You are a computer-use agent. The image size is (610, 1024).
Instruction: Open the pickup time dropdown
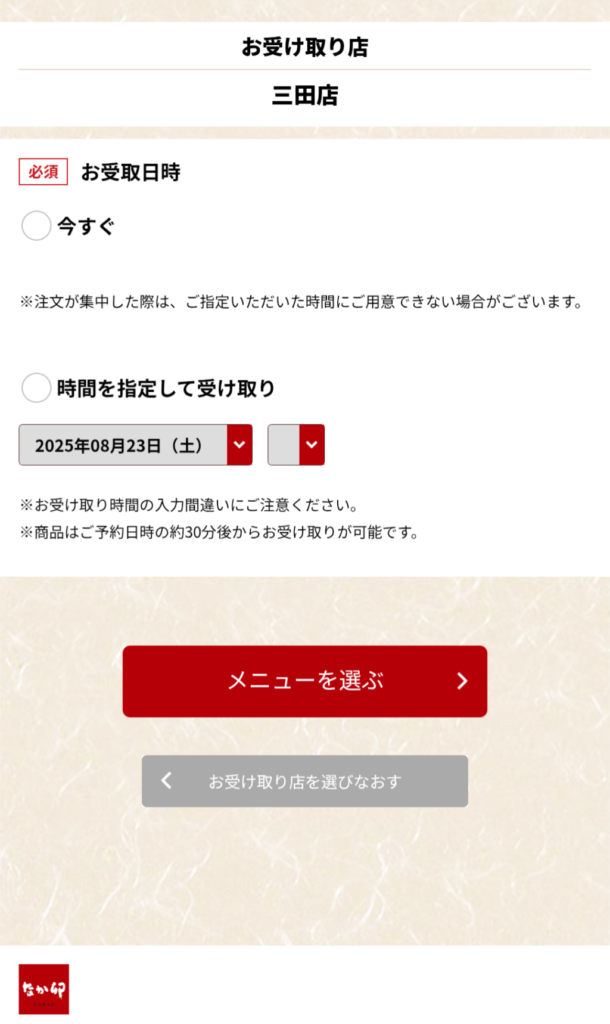click(296, 445)
